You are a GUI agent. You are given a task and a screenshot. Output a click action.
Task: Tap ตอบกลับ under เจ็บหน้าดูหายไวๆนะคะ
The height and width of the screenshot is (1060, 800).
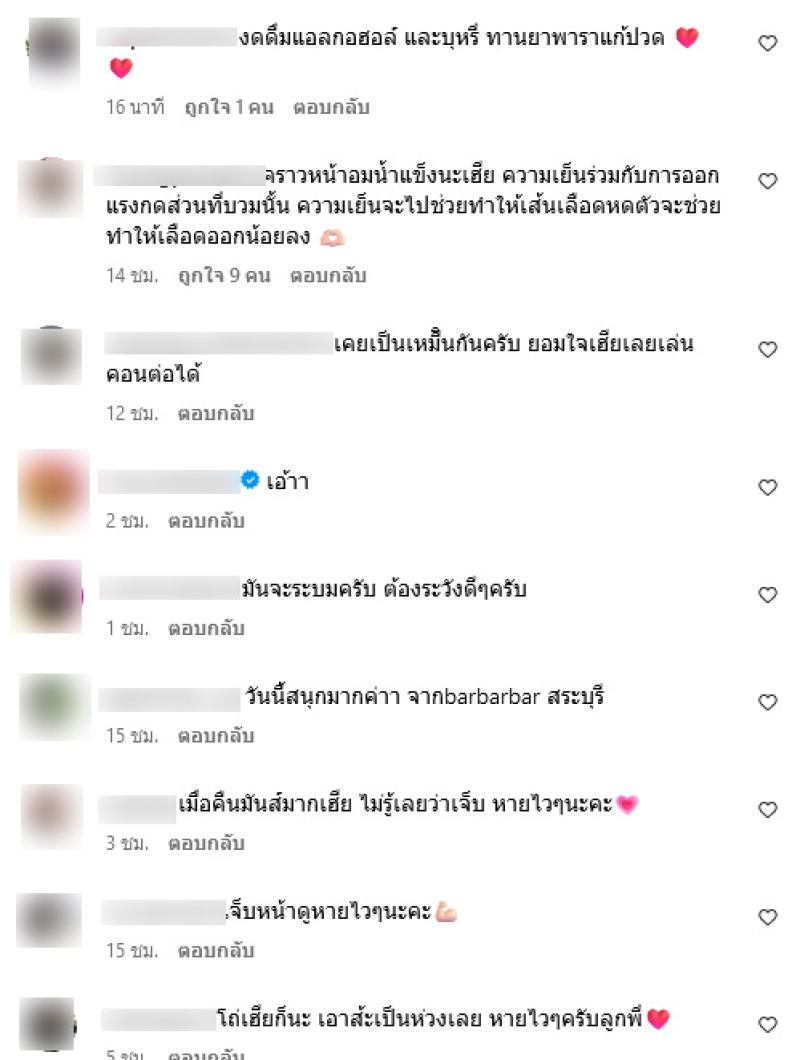(216, 950)
